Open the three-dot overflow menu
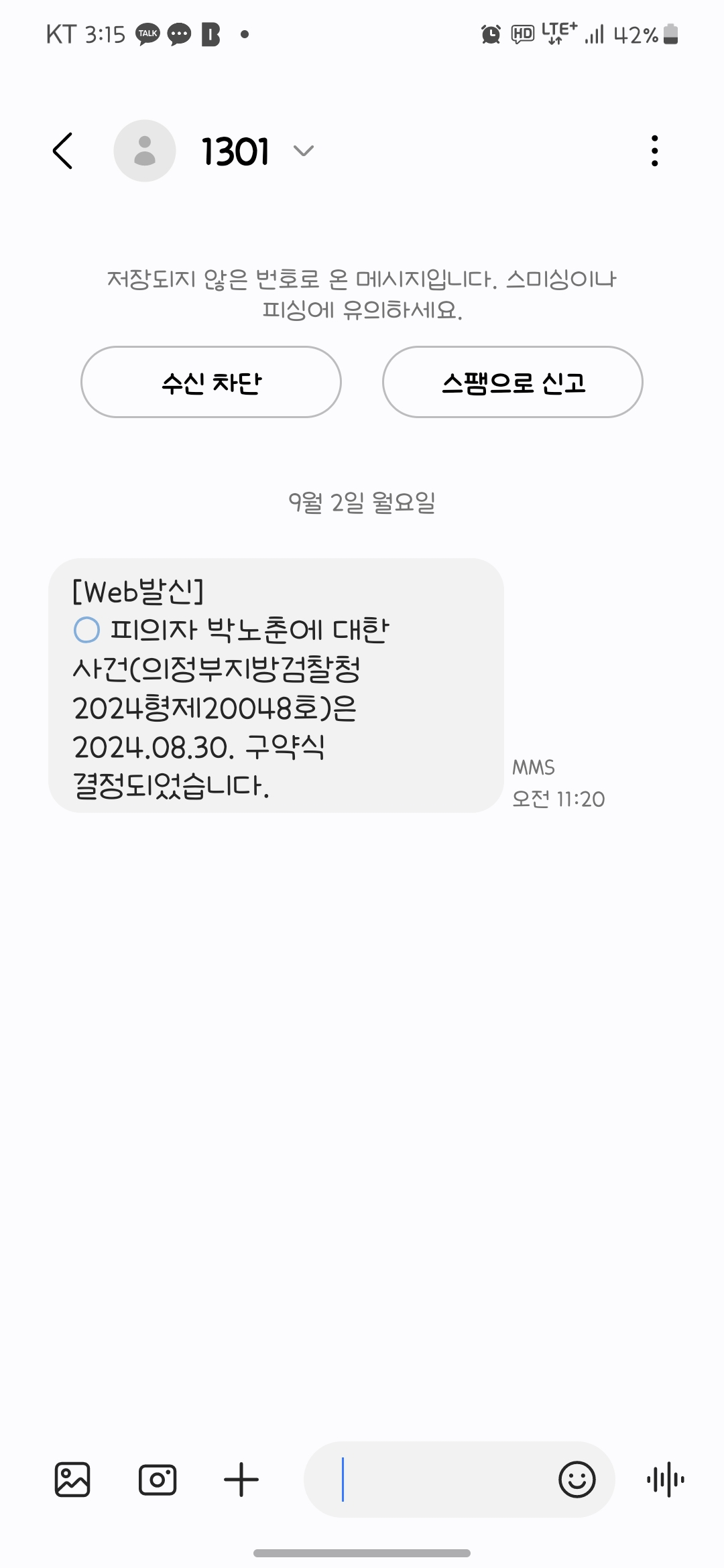724x1568 pixels. tap(654, 151)
